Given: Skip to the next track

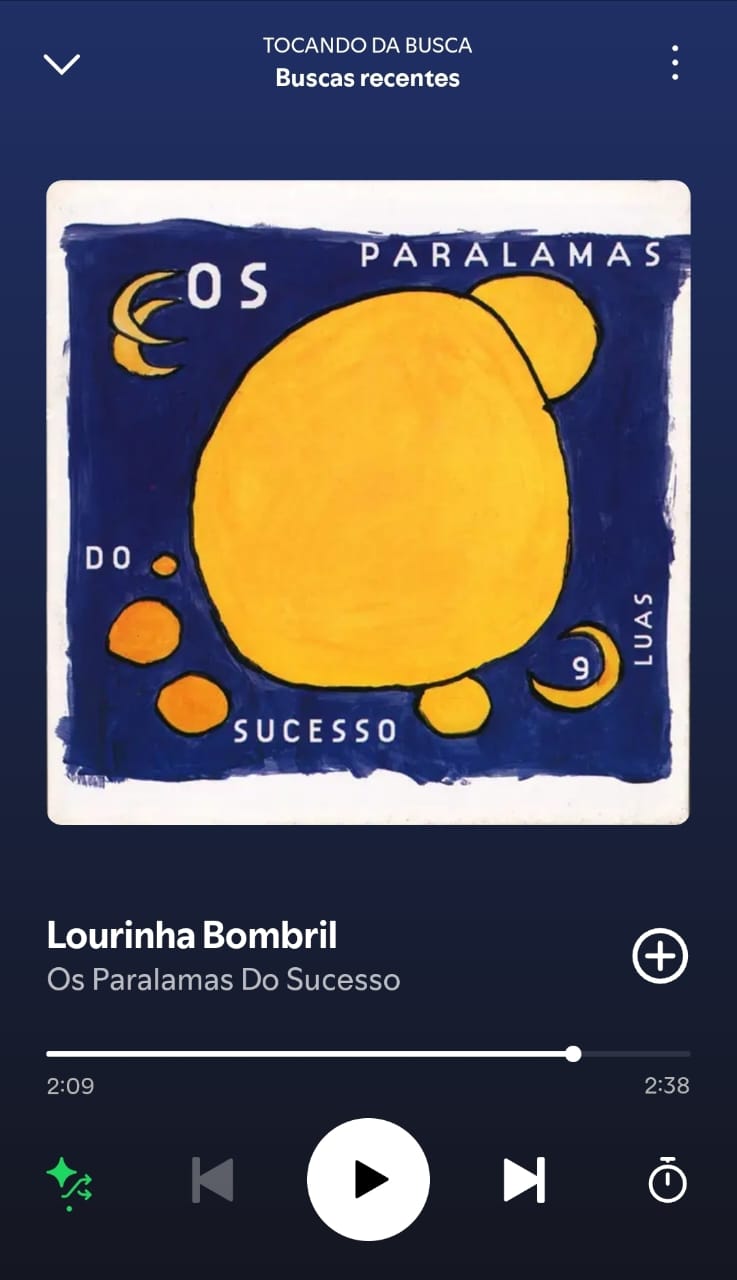Looking at the screenshot, I should pos(523,1180).
